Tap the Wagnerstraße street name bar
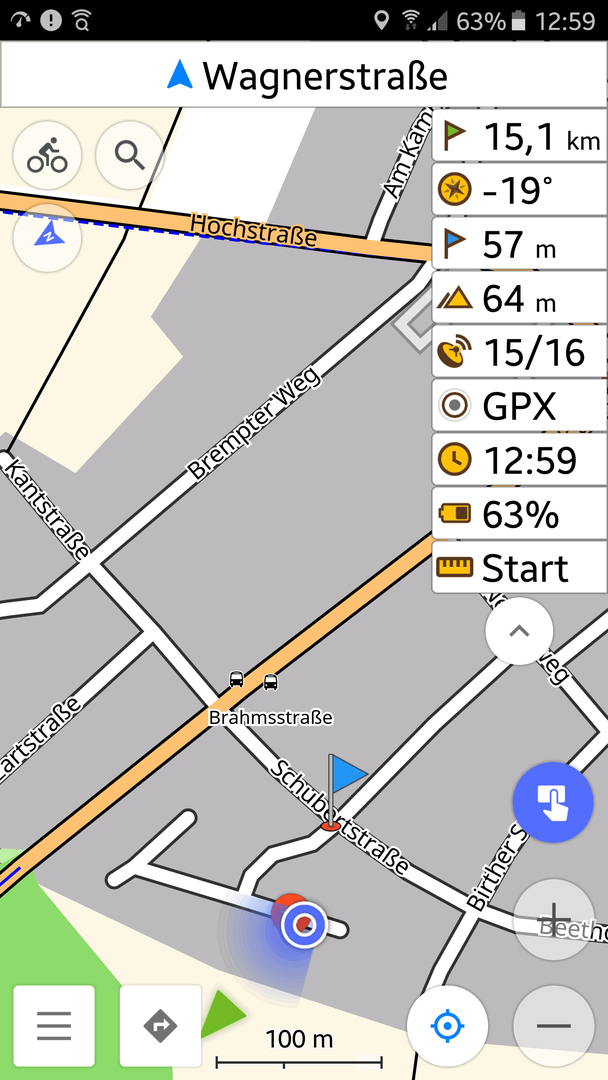The width and height of the screenshot is (608, 1080). (x=304, y=75)
